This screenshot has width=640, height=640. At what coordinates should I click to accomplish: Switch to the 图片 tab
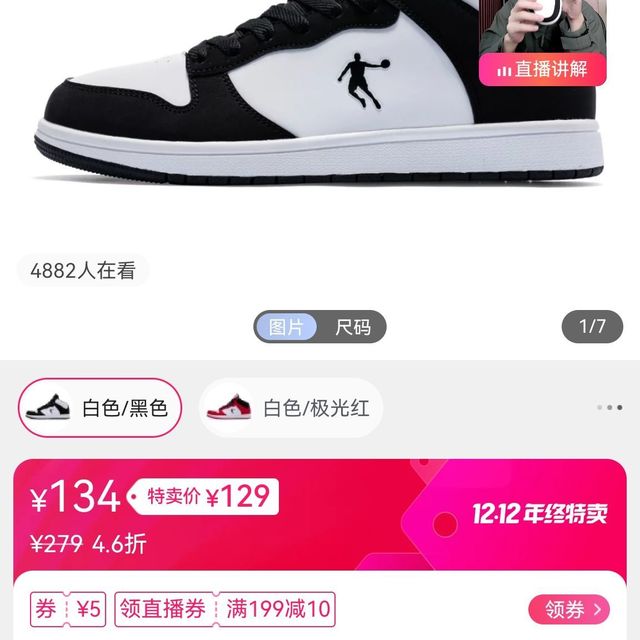[x=286, y=327]
